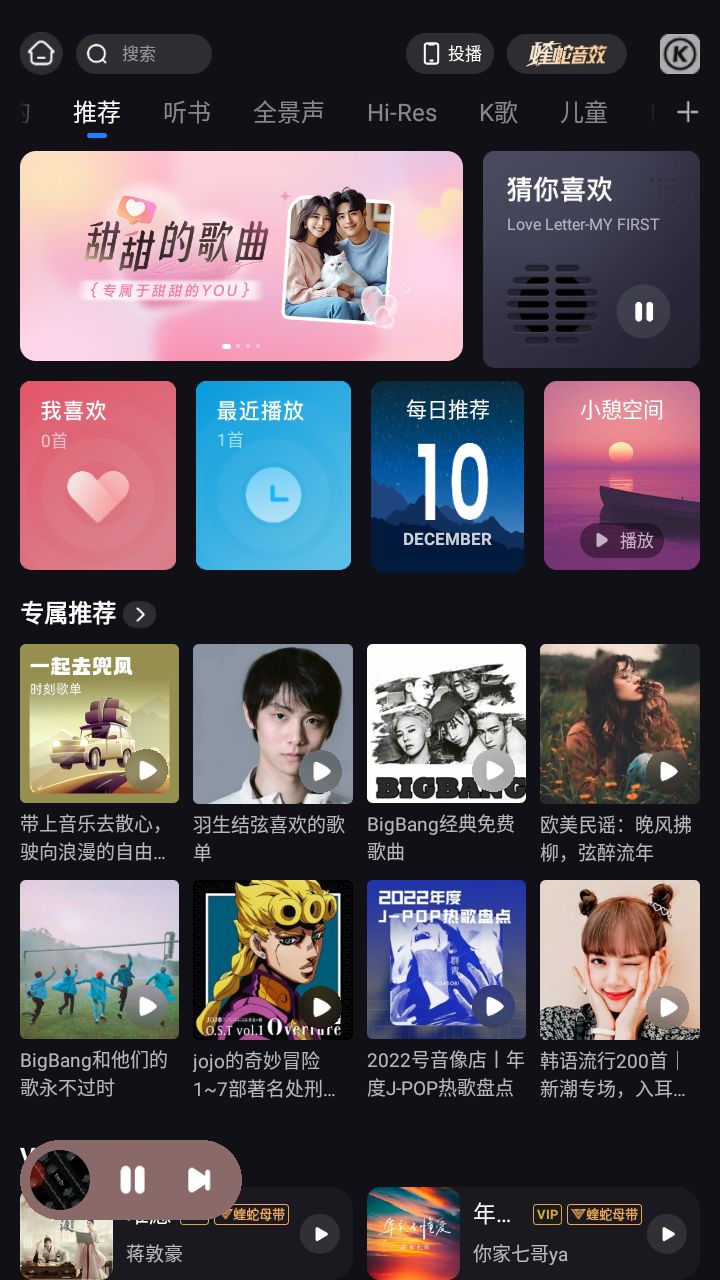Open the 搜索 search box
This screenshot has height=1280, width=720.
[x=144, y=54]
